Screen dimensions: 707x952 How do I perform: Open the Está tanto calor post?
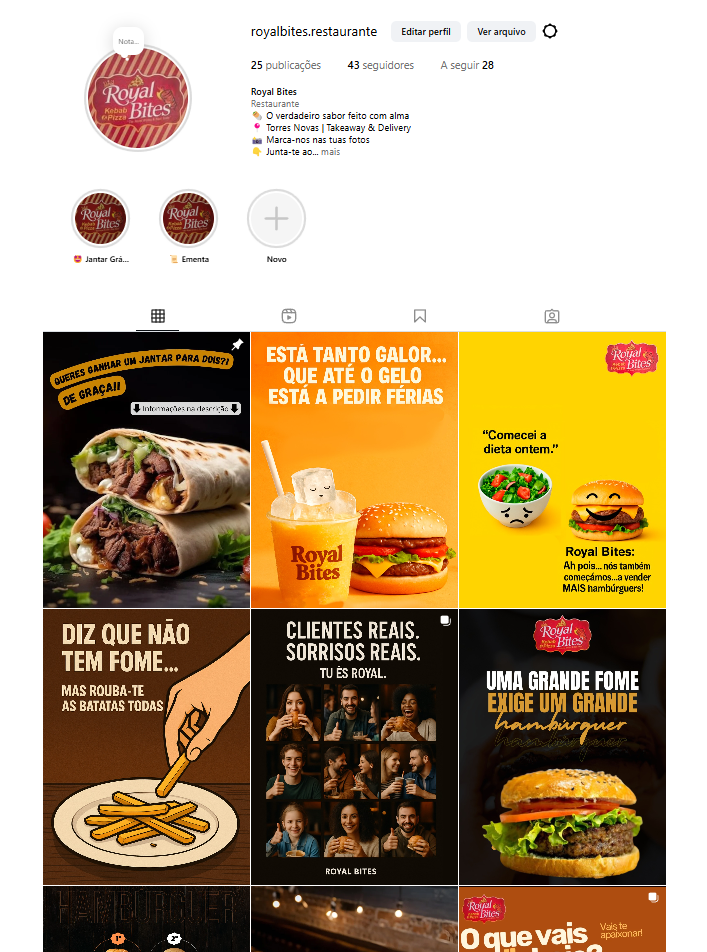[354, 470]
